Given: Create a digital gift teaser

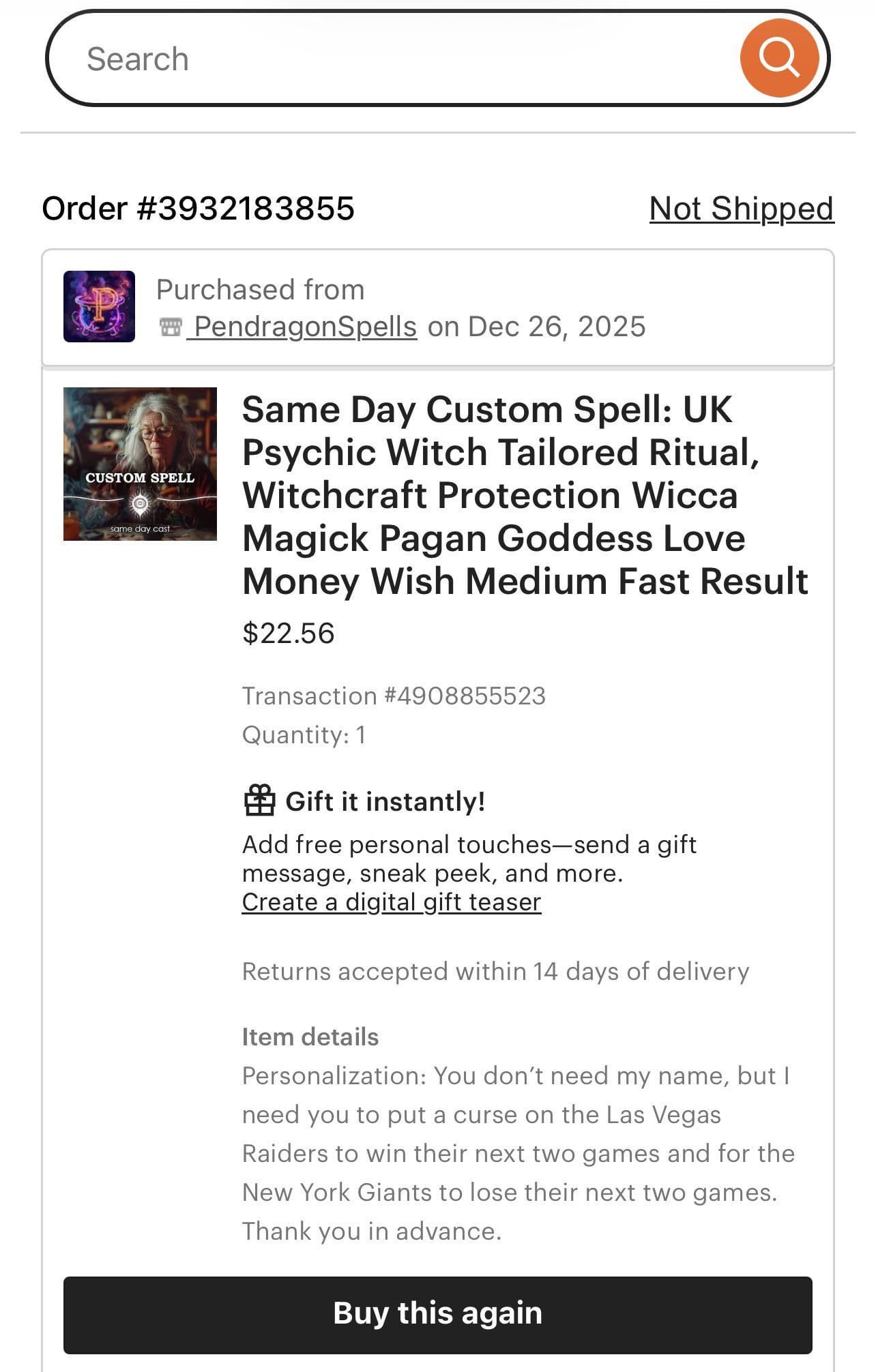Looking at the screenshot, I should coord(392,902).
